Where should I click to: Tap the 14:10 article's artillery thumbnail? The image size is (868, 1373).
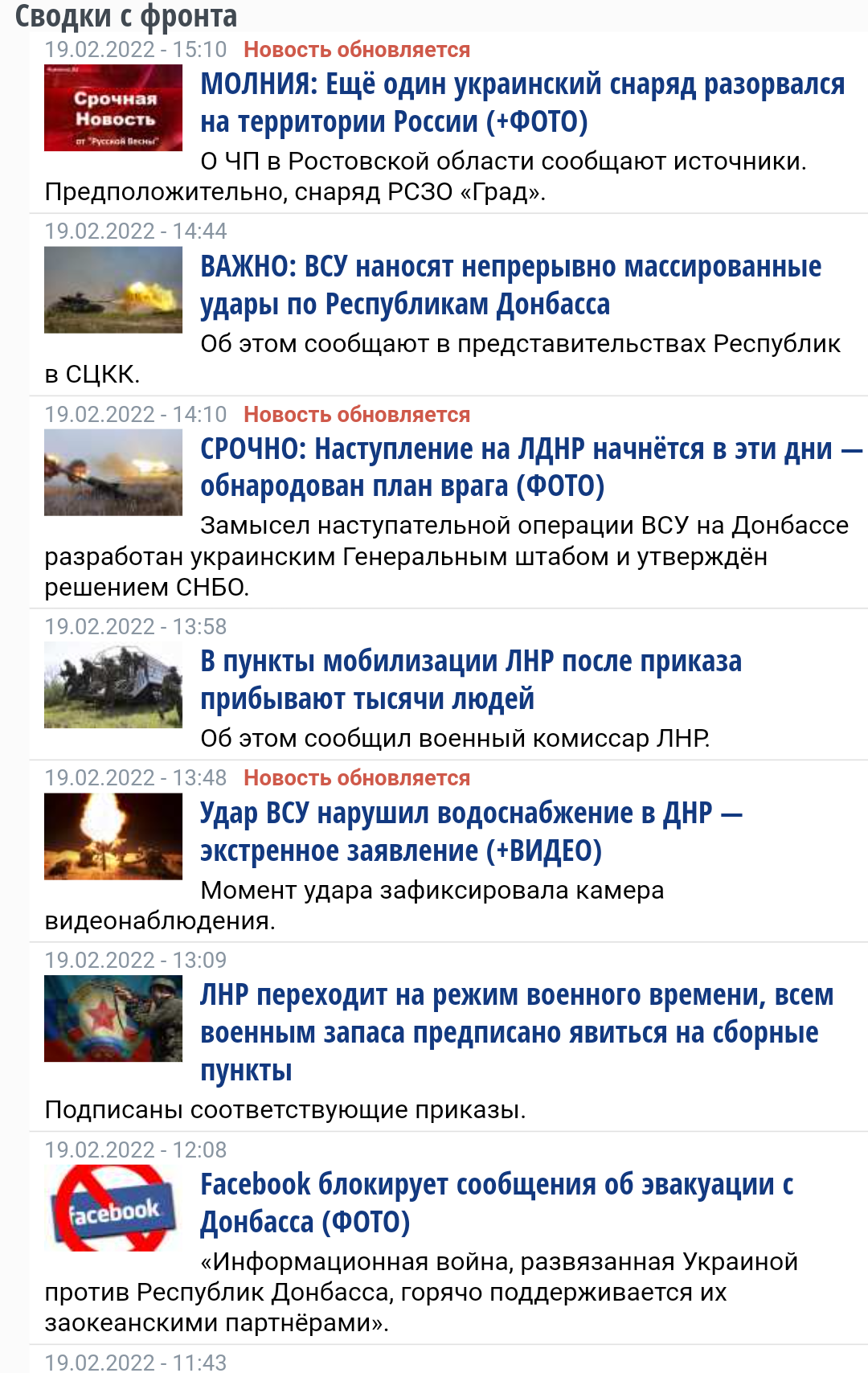(113, 472)
